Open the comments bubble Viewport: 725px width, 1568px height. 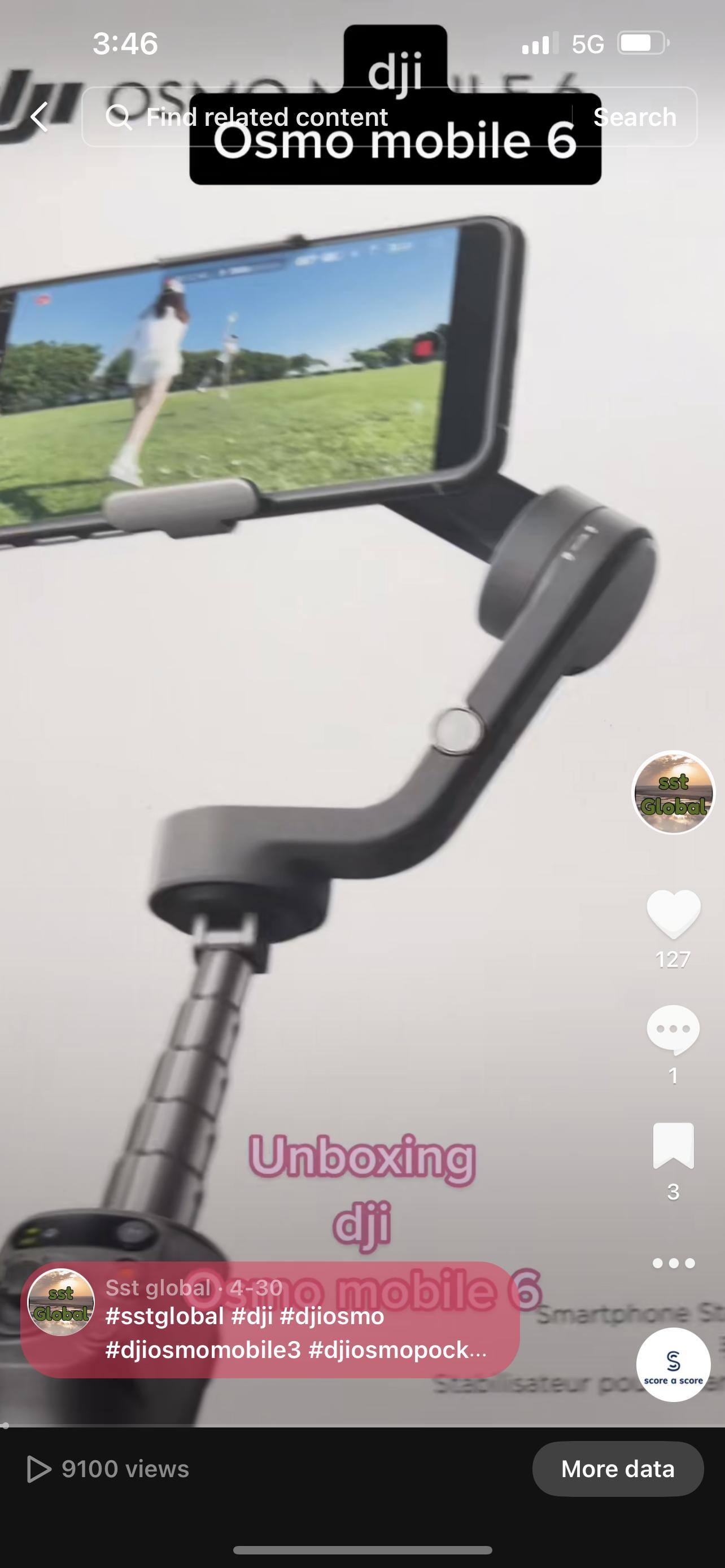(672, 1030)
